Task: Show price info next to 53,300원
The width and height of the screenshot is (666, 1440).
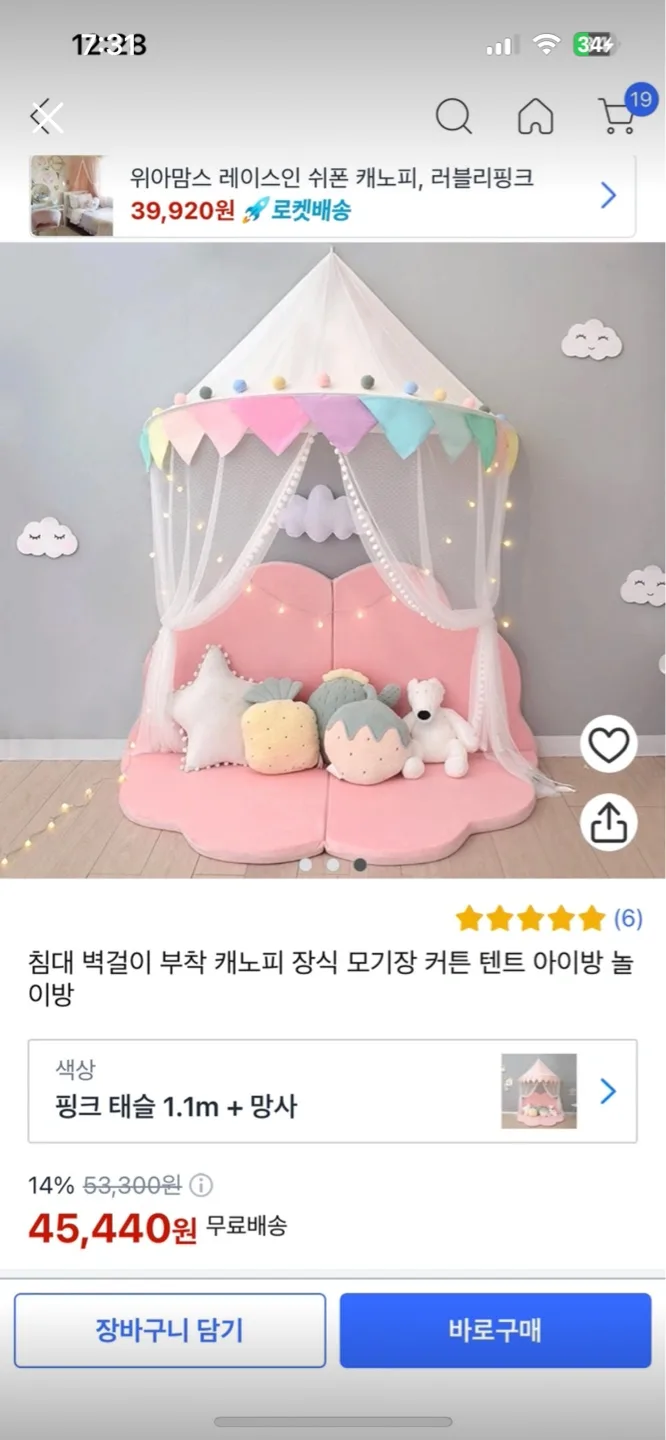Action: coord(201,1186)
